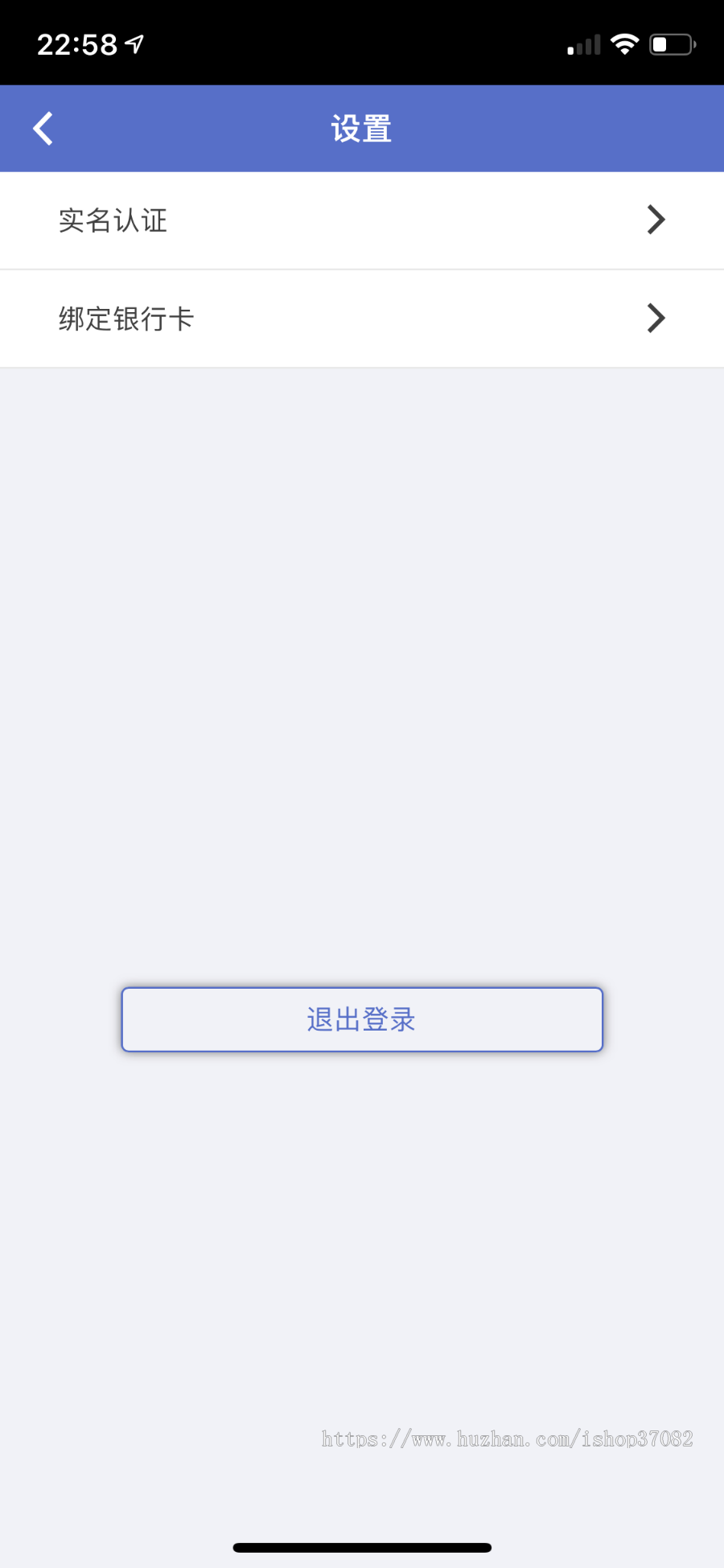
Task: Go back from the 设置 screen
Action: click(43, 129)
